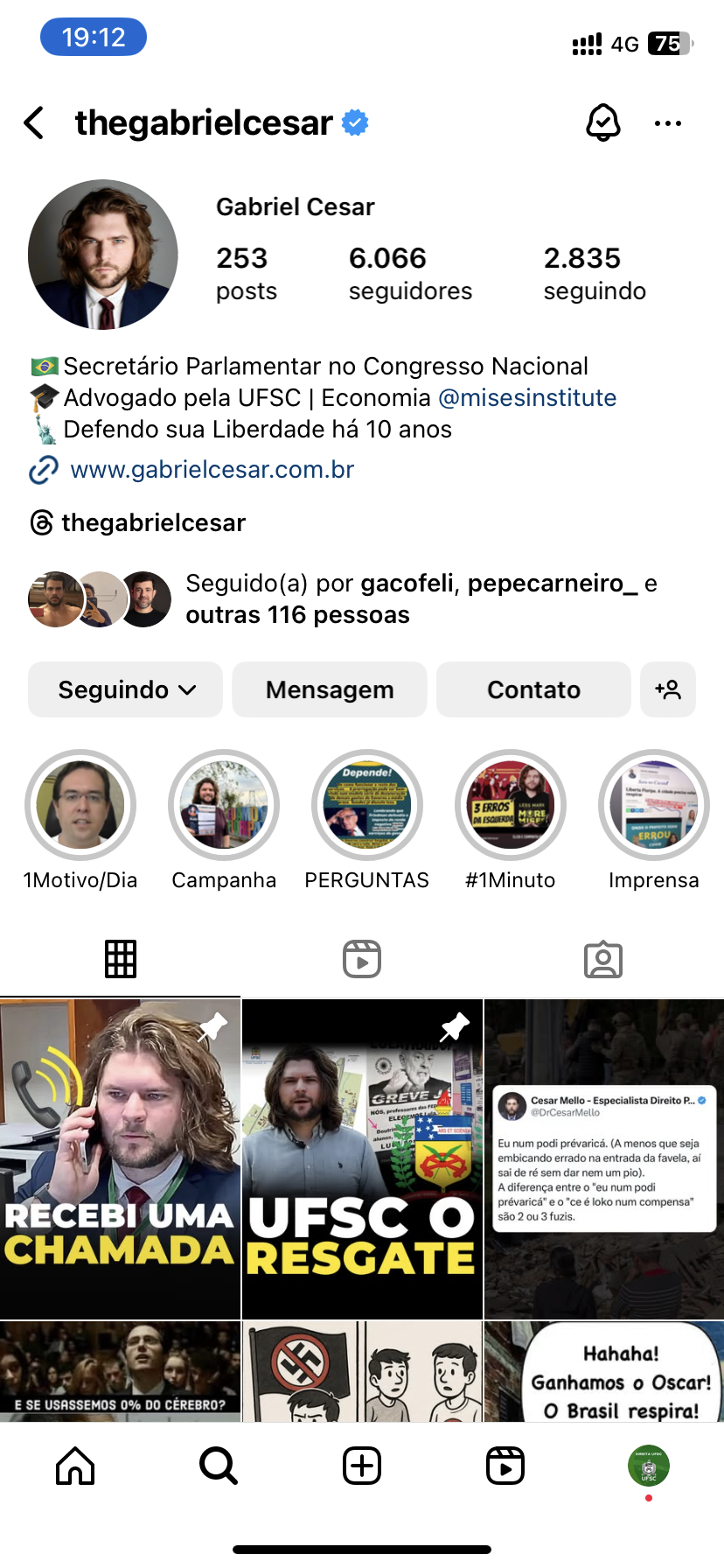Create a new post with the plus icon

(x=362, y=1466)
